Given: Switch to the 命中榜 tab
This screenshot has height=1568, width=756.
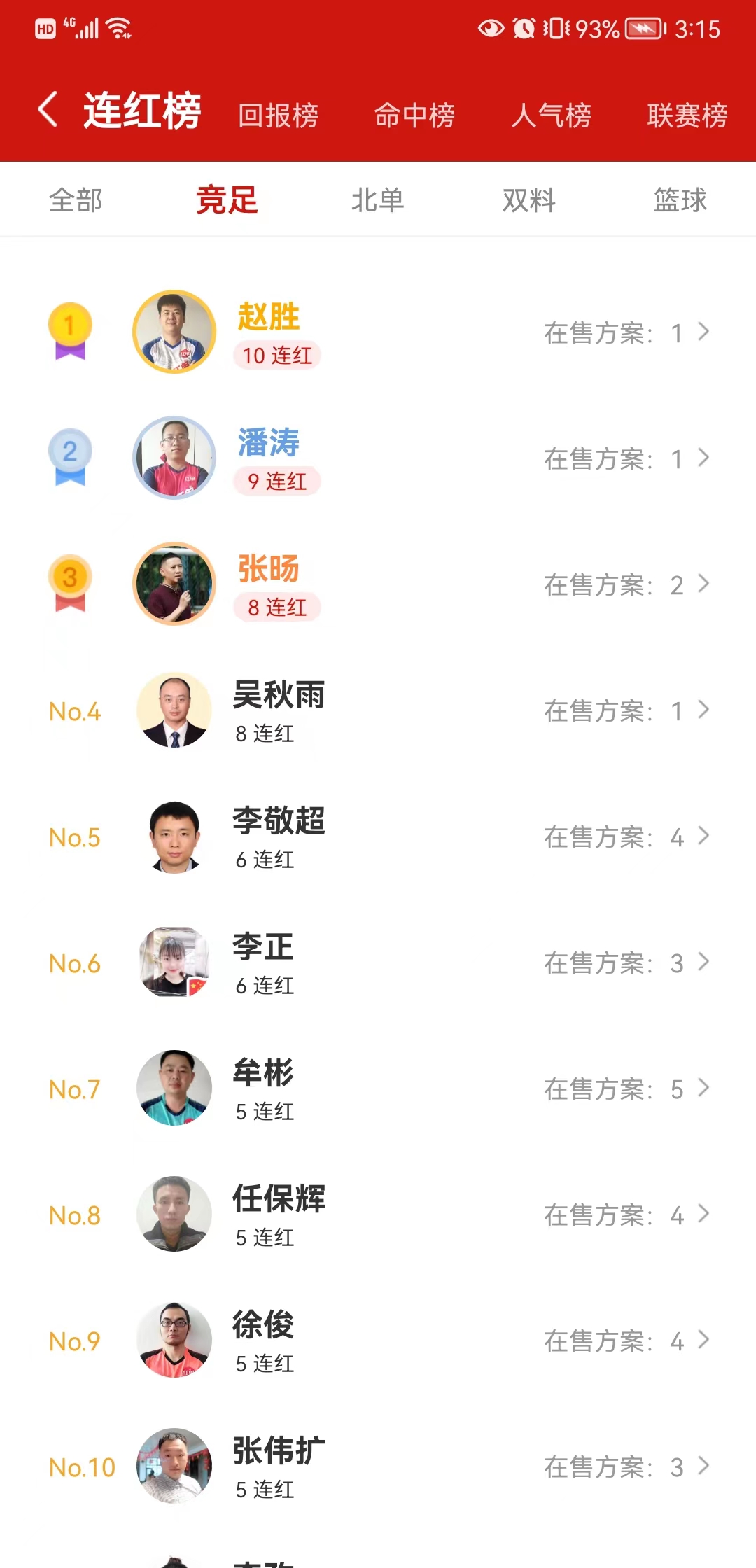Looking at the screenshot, I should 414,115.
